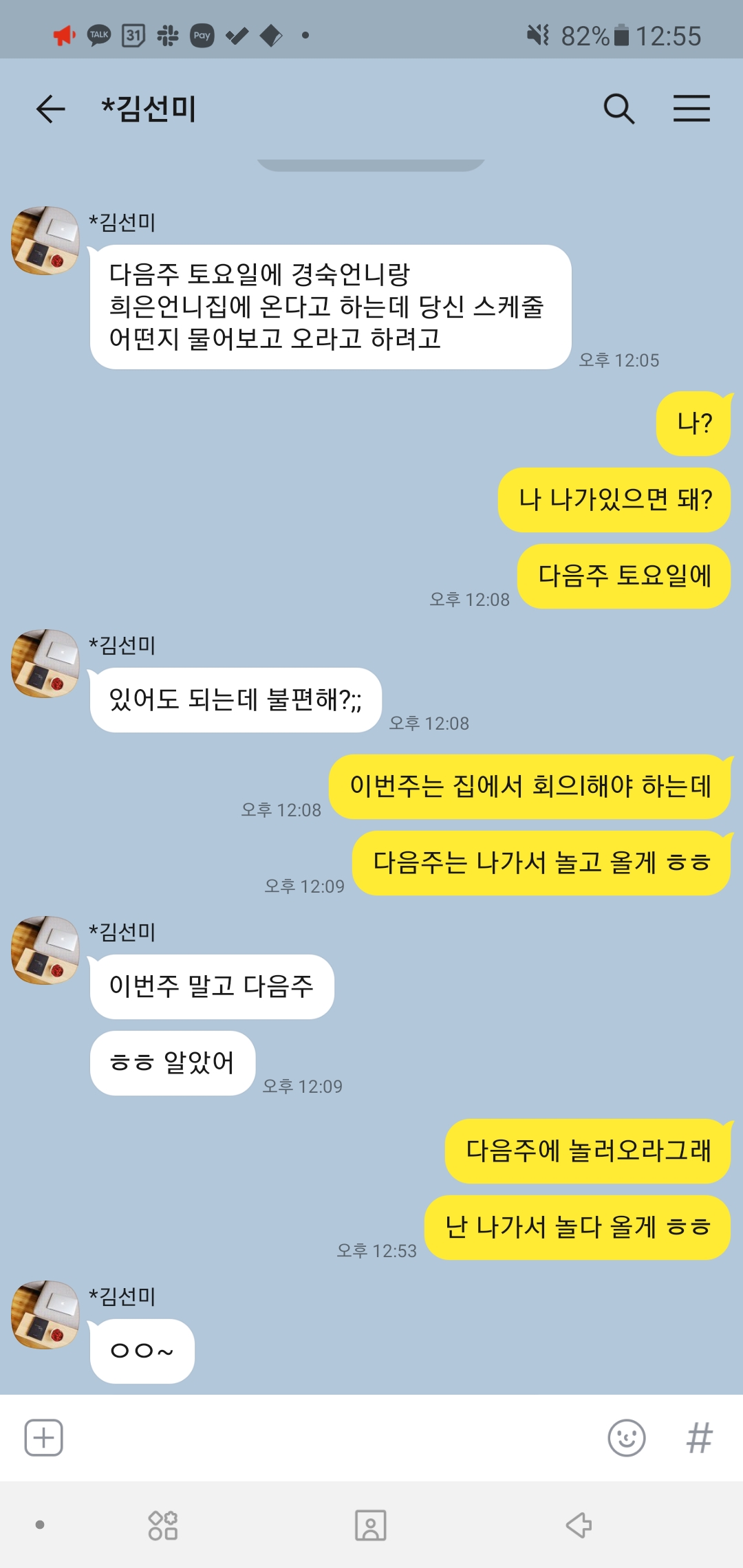View 김선미's profile picture at top message
Viewport: 743px width, 1568px height.
point(45,241)
